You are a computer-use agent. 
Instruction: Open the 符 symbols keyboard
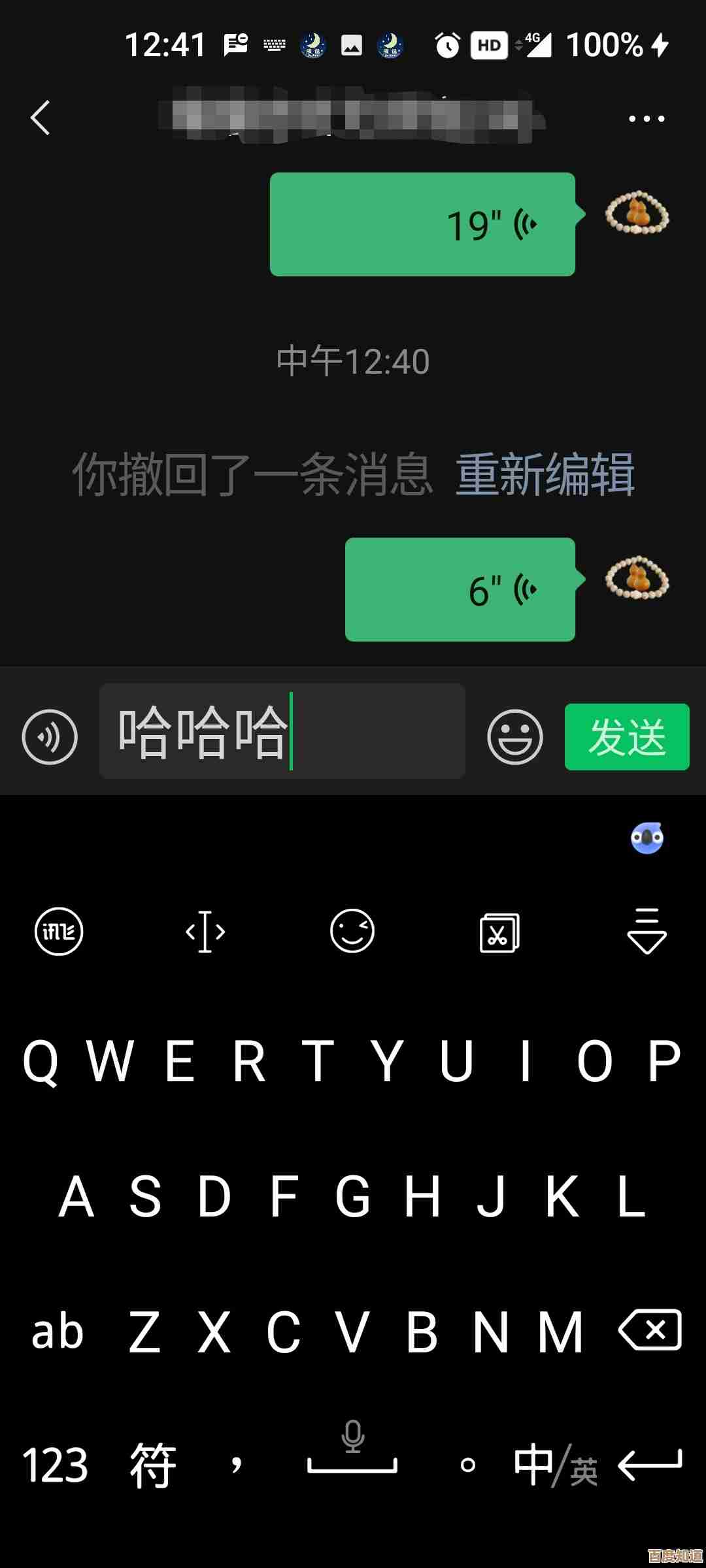152,1465
